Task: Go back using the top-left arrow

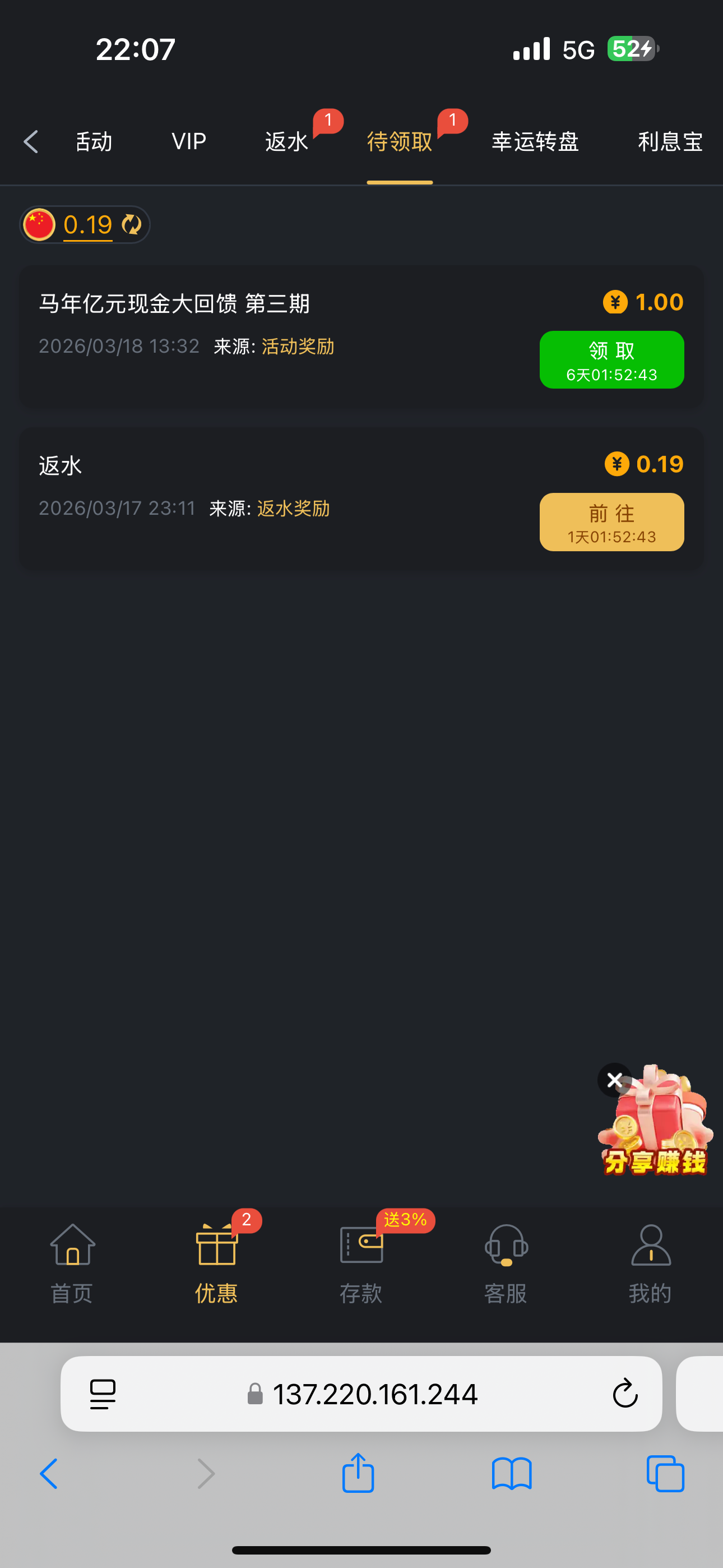Action: pos(31,142)
